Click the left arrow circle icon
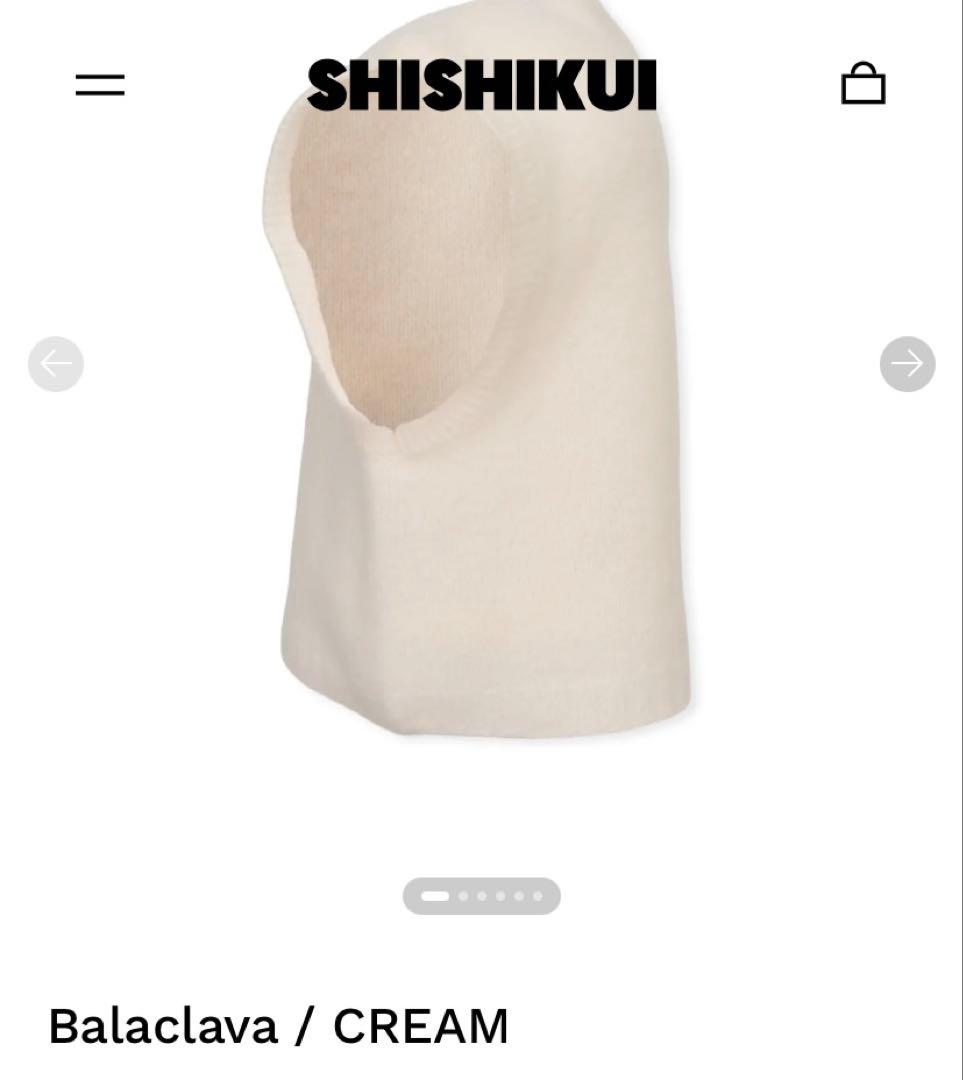Screen dimensions: 963x1080 click(55, 363)
